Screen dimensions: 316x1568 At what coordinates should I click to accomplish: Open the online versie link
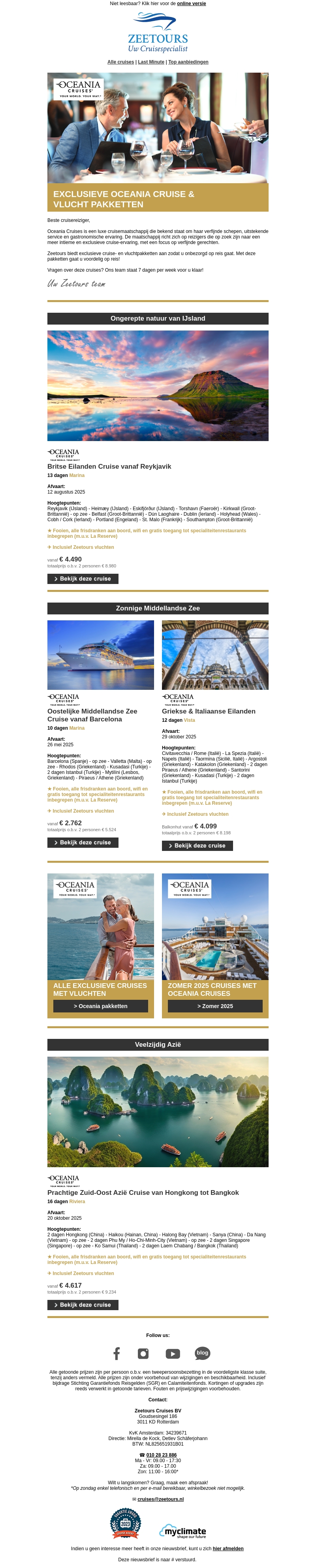[191, 4]
